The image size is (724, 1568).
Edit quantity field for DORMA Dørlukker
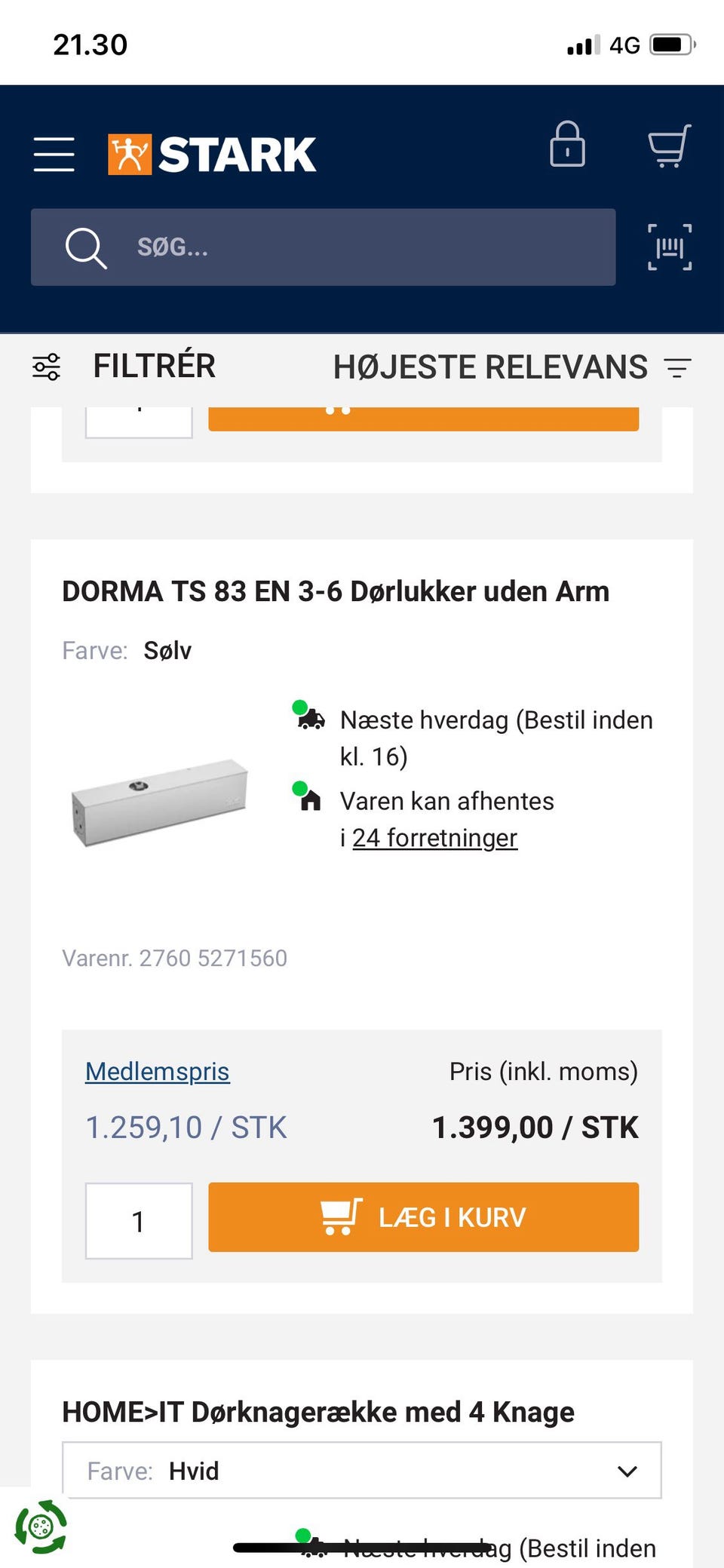pyautogui.click(x=139, y=1220)
